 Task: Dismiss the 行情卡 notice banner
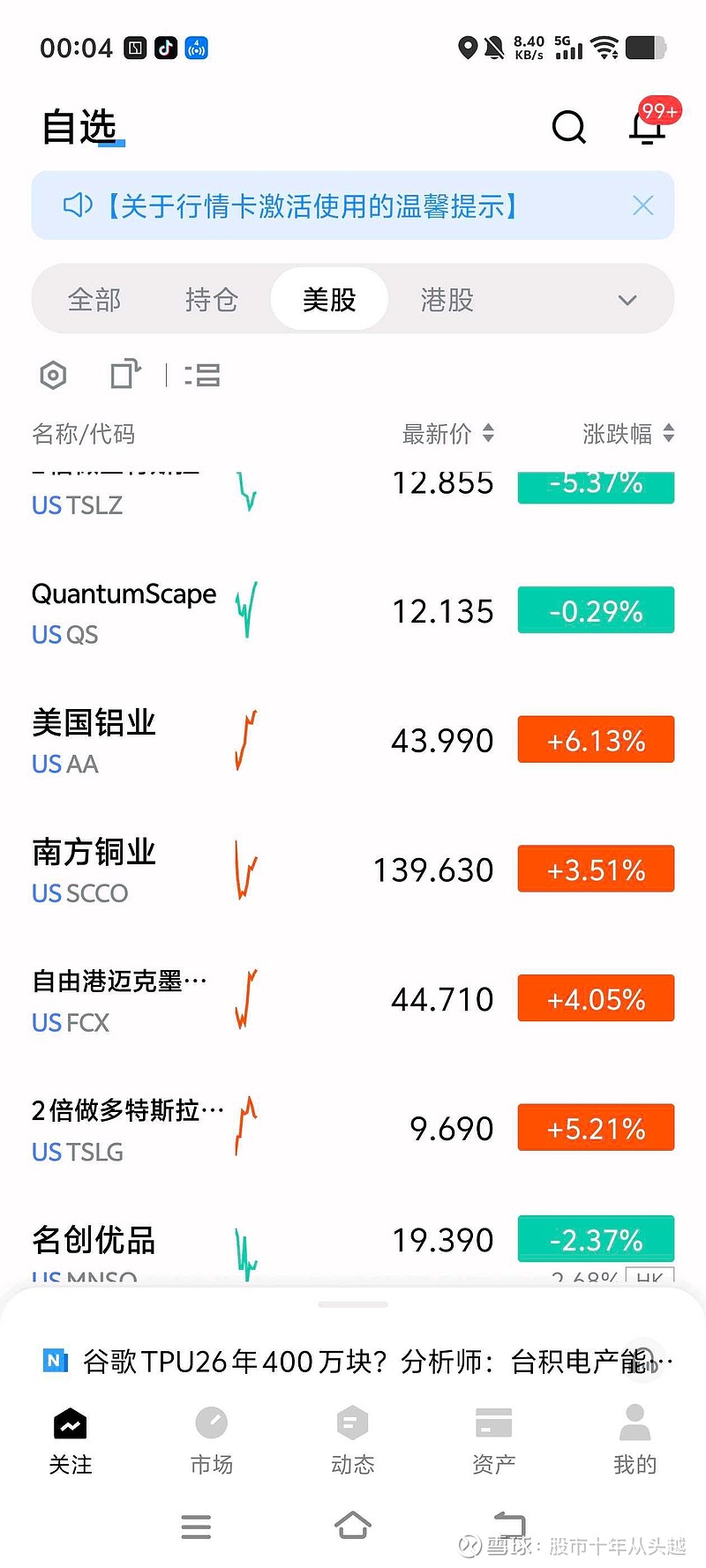pyautogui.click(x=643, y=205)
